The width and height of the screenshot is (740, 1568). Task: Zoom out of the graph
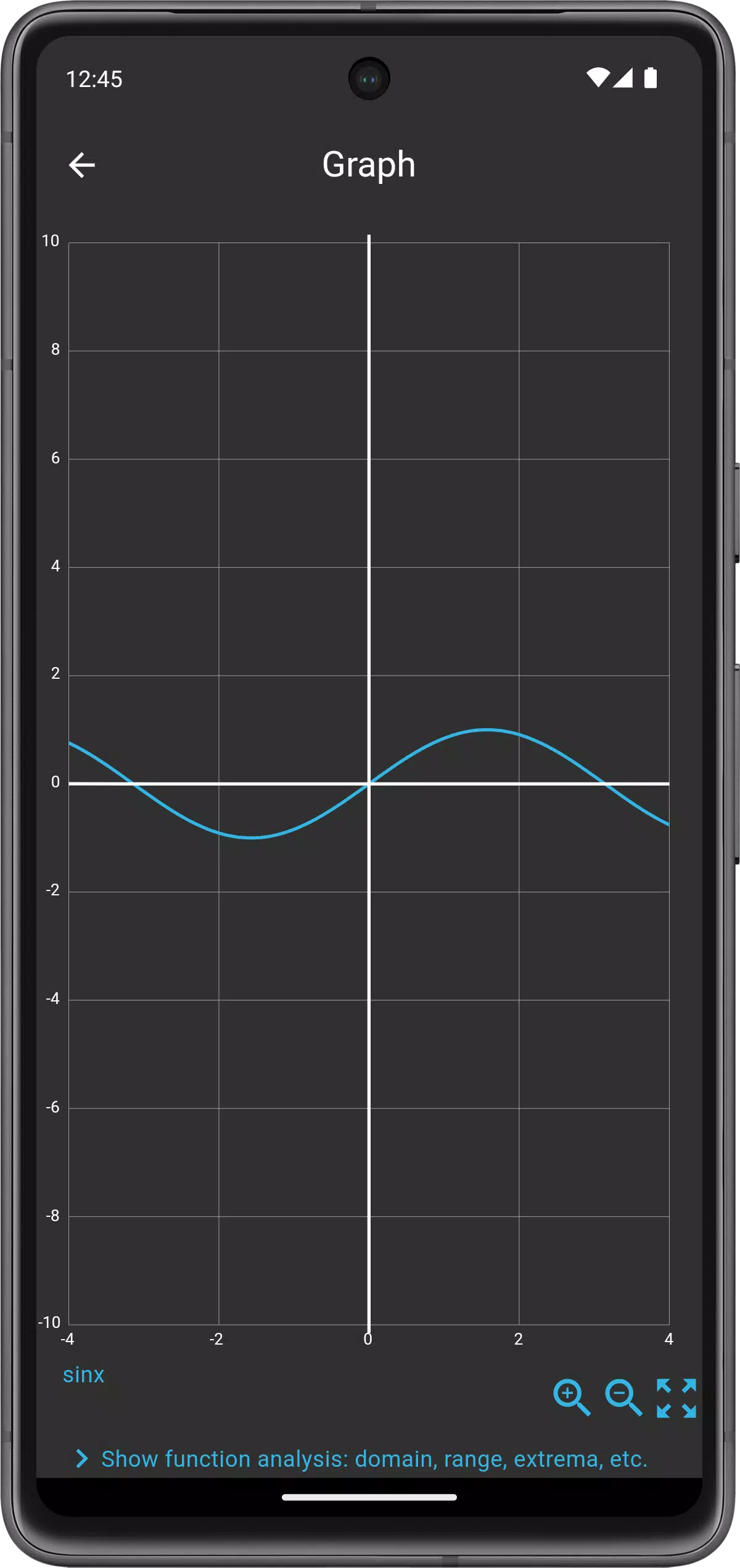[623, 1397]
